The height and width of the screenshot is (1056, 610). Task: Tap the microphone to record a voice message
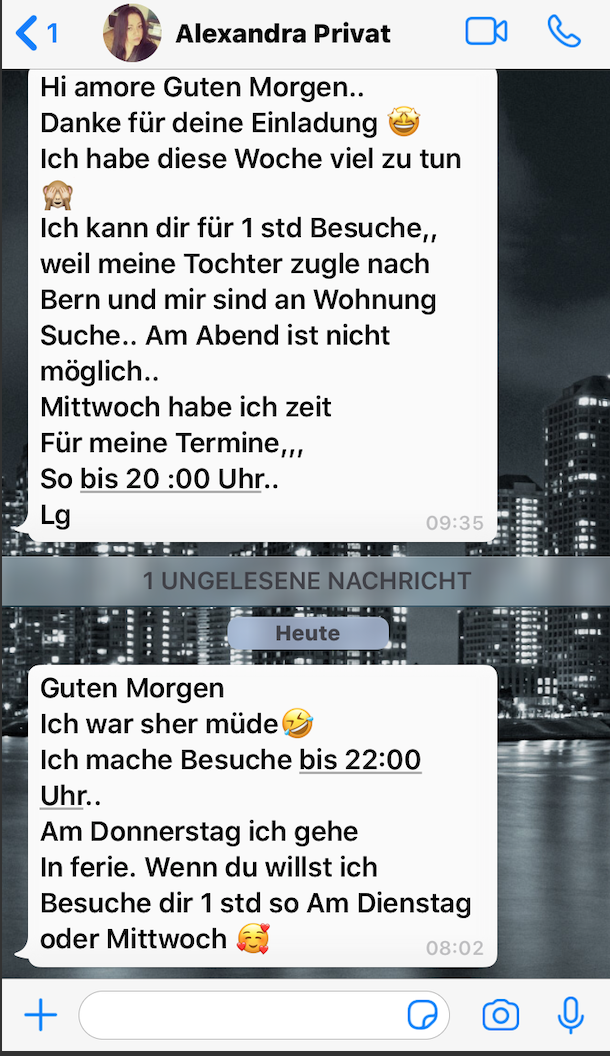coord(571,1016)
